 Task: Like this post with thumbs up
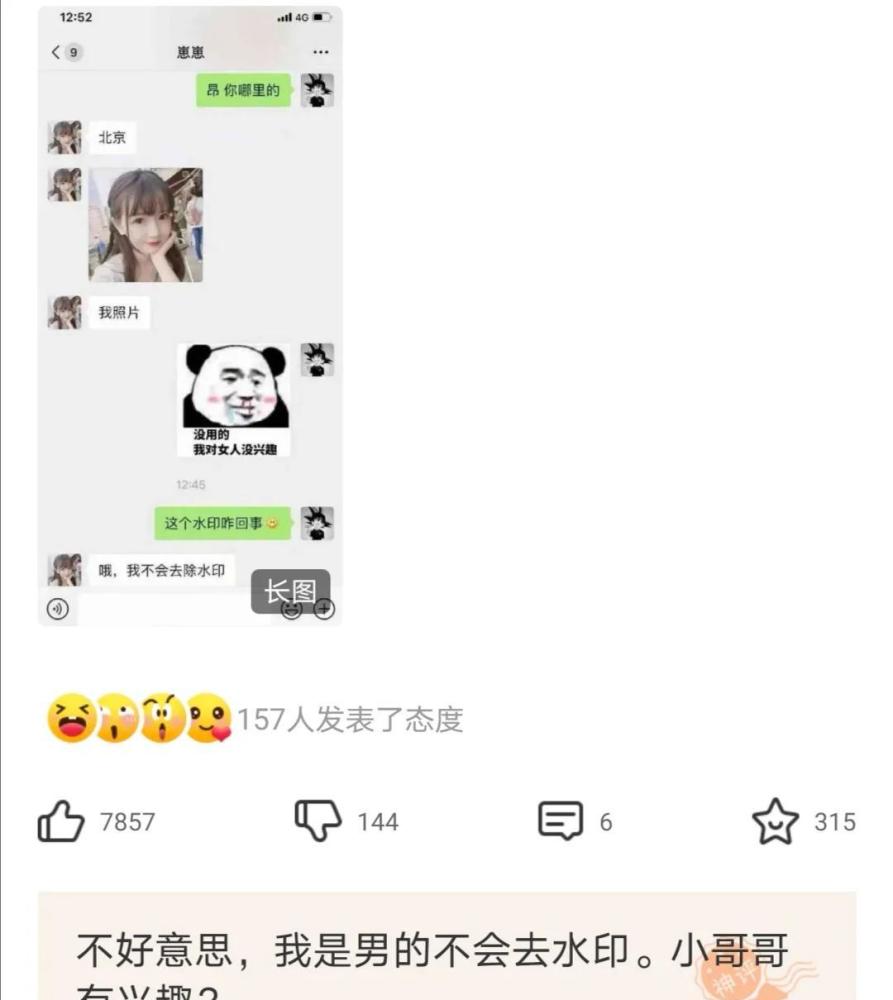(62, 822)
